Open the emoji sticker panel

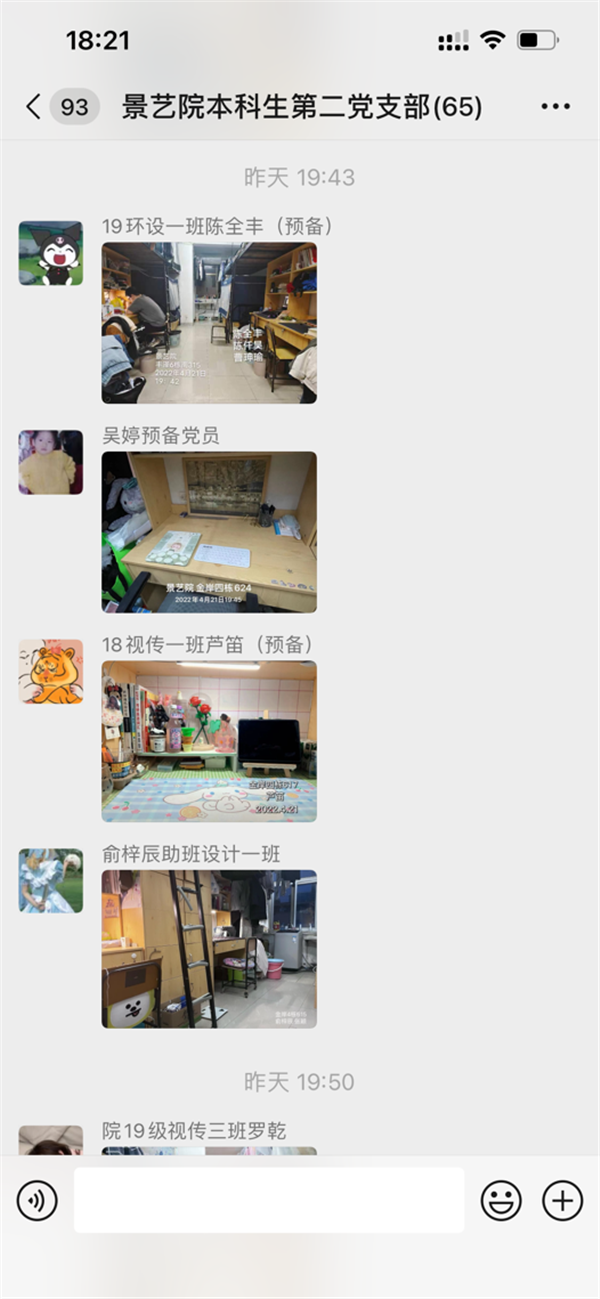[501, 1200]
